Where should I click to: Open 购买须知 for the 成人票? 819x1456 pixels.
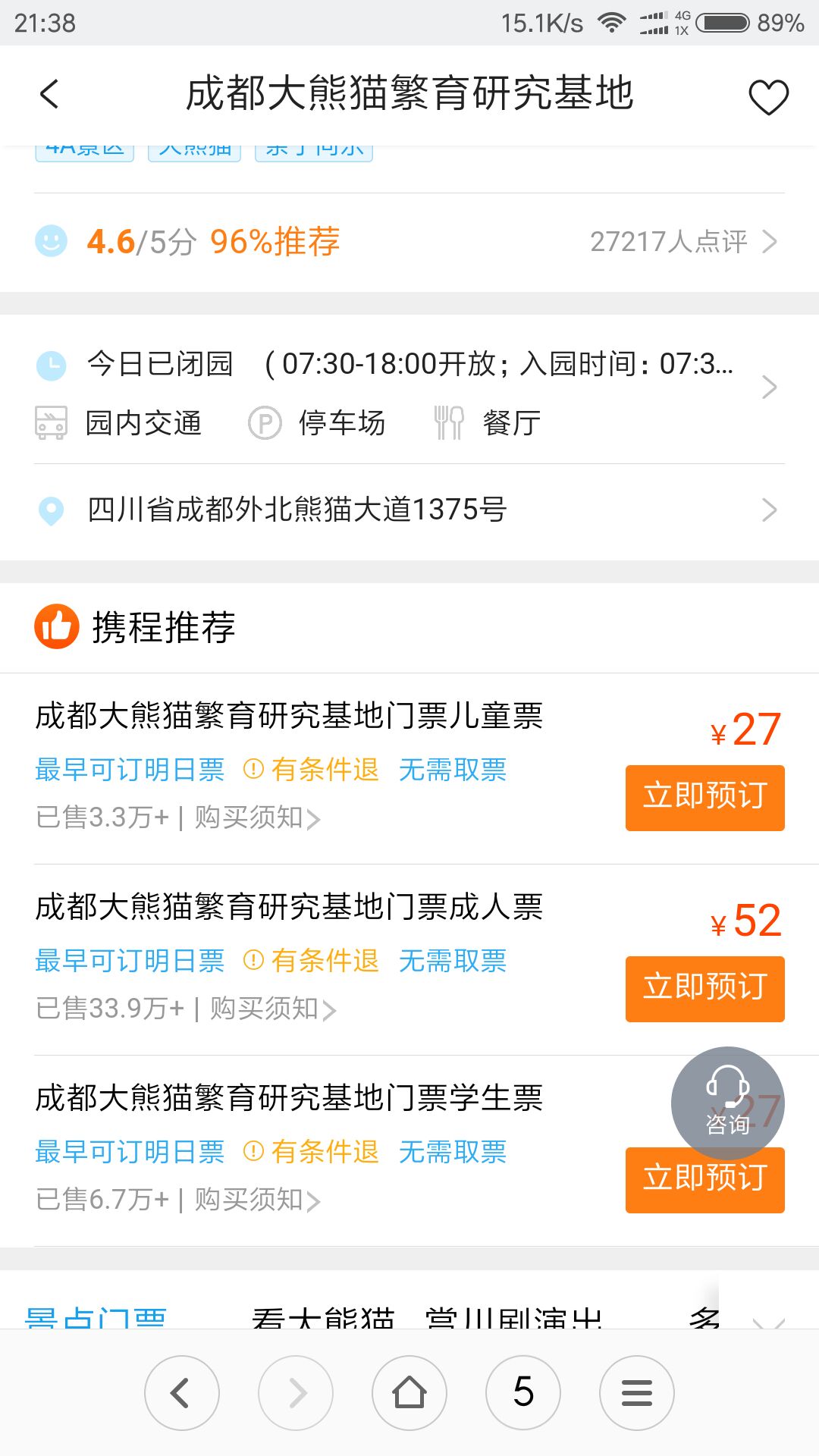pyautogui.click(x=273, y=1009)
